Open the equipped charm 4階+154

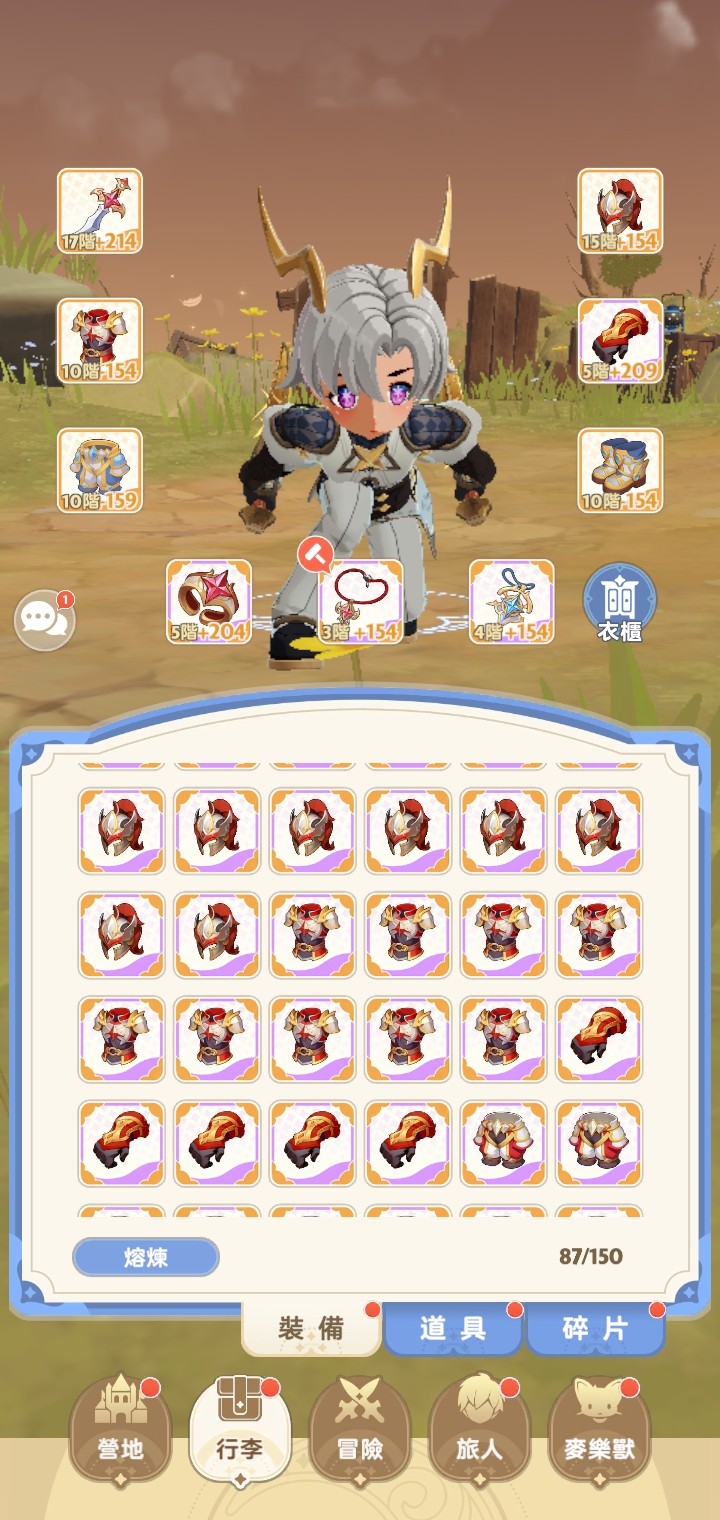click(511, 600)
